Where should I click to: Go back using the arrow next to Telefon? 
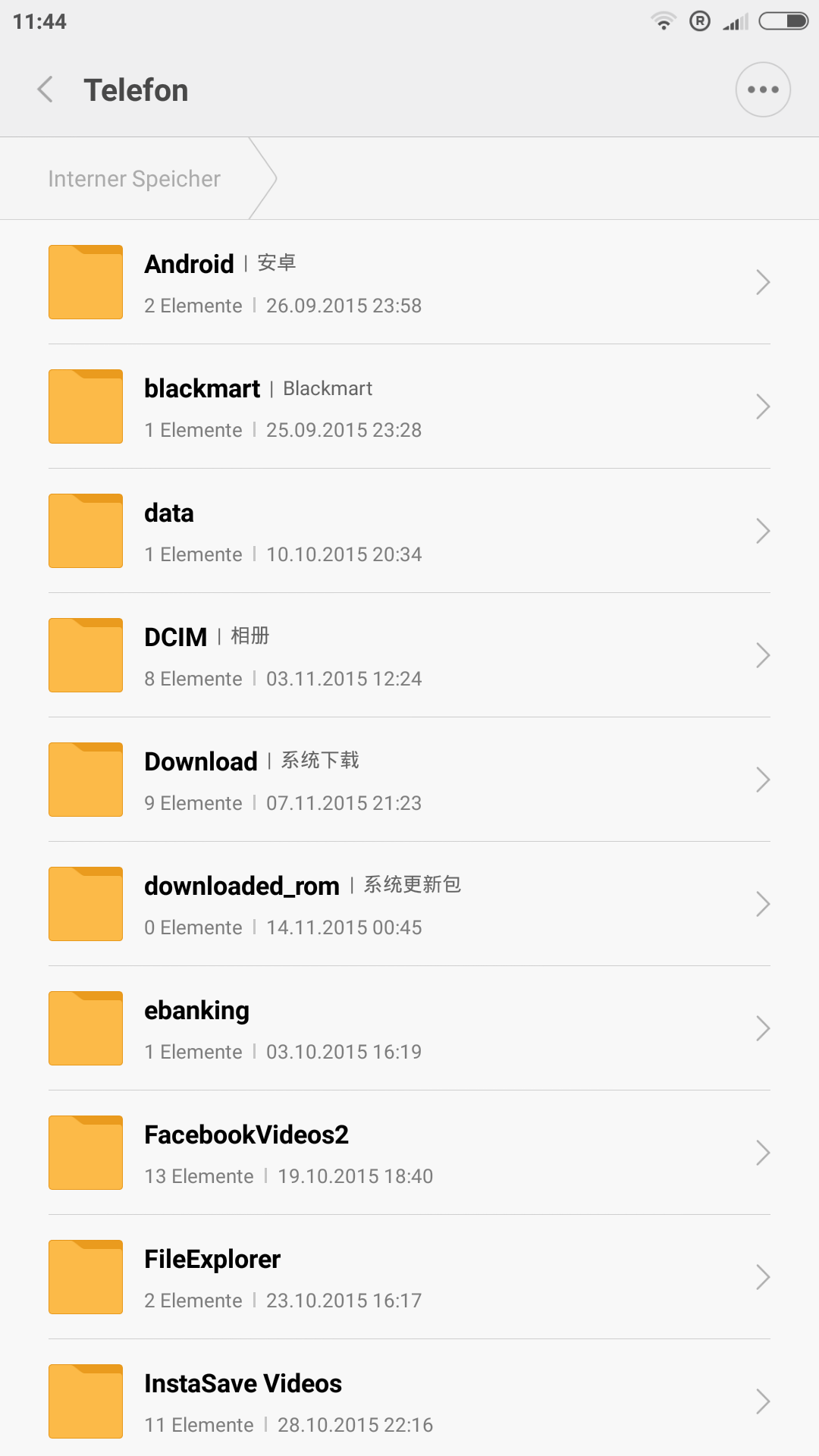pyautogui.click(x=45, y=89)
